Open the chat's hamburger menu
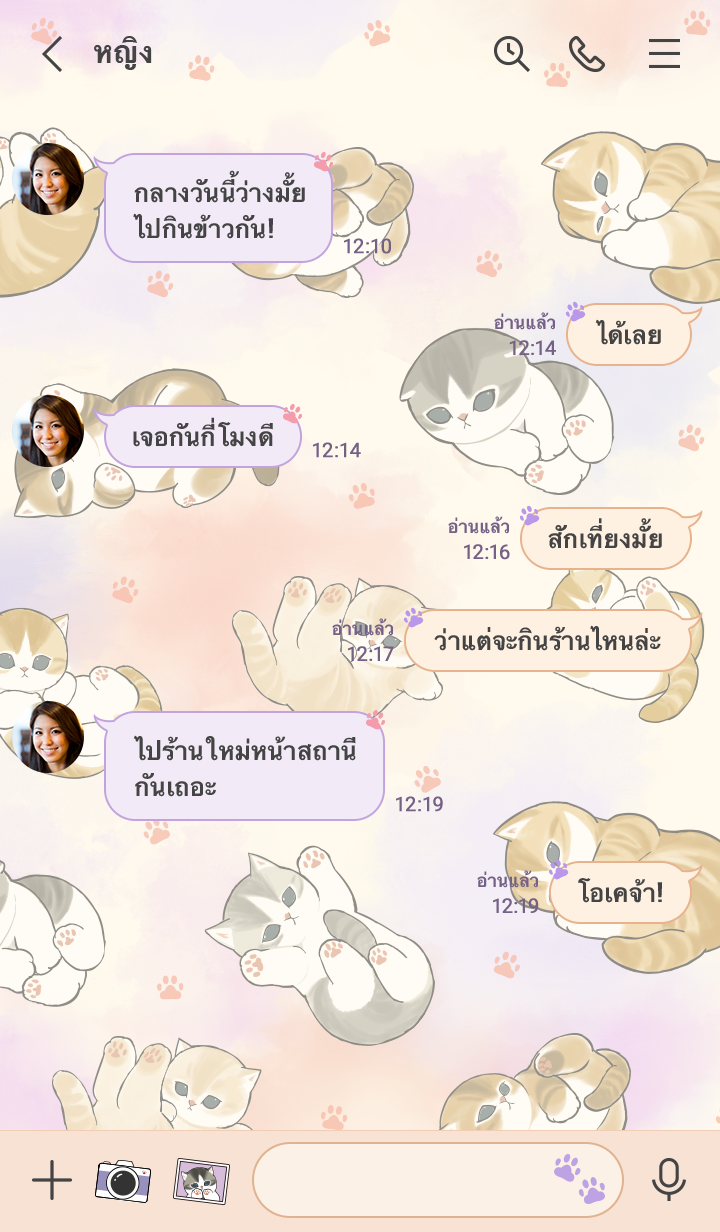 [664, 54]
